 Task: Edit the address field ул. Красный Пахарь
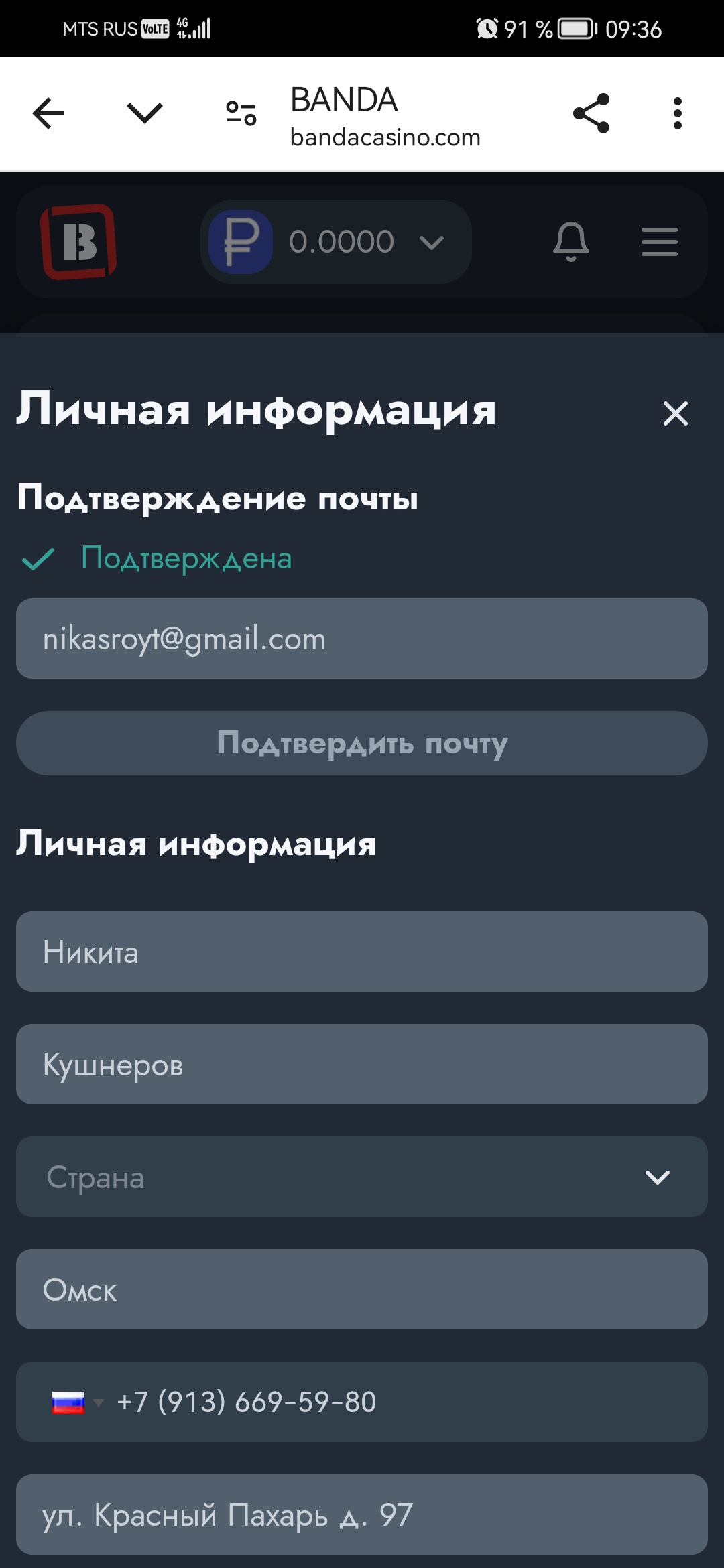tap(362, 1514)
